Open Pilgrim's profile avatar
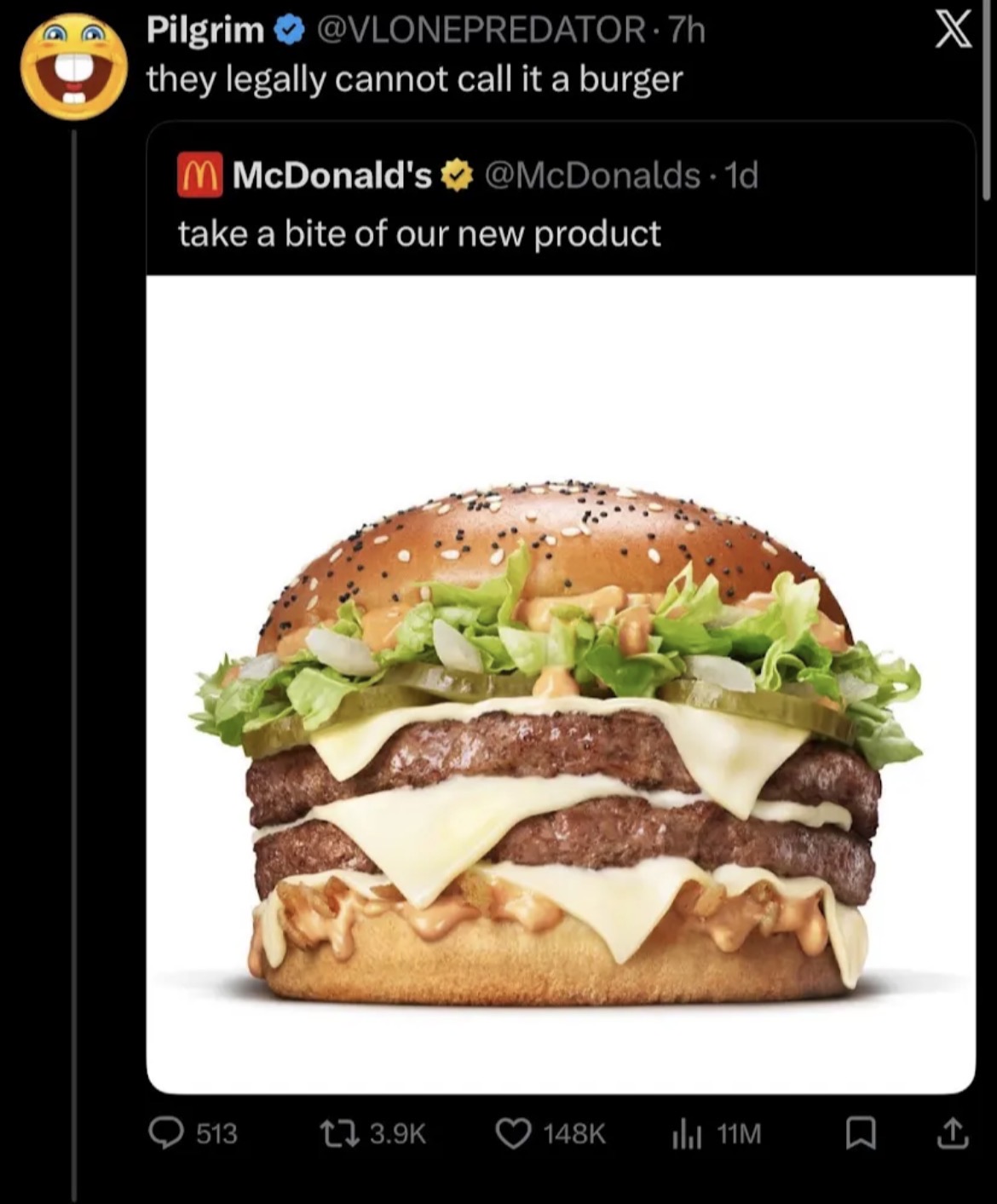This screenshot has height=1204, width=997. coord(72,66)
